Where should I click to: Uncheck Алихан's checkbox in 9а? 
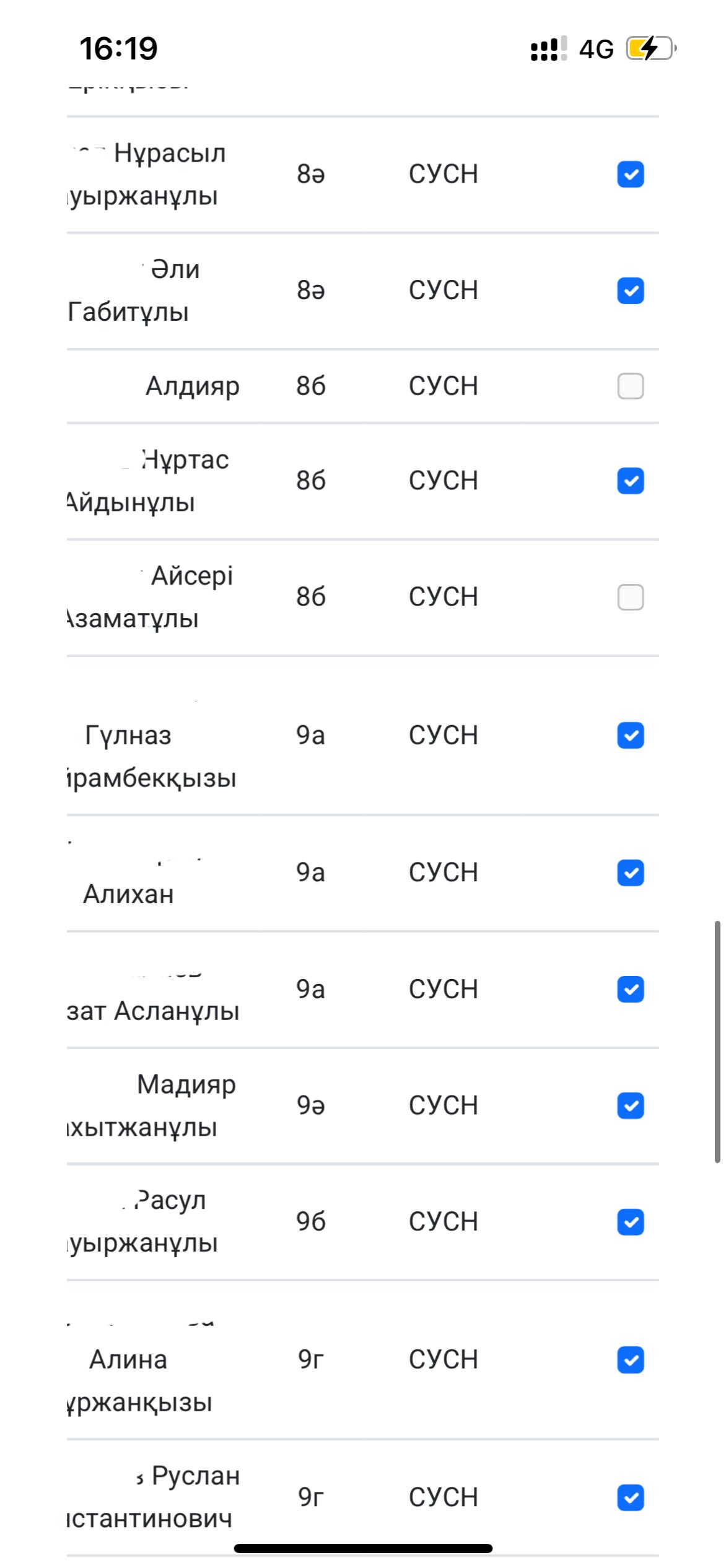[631, 873]
